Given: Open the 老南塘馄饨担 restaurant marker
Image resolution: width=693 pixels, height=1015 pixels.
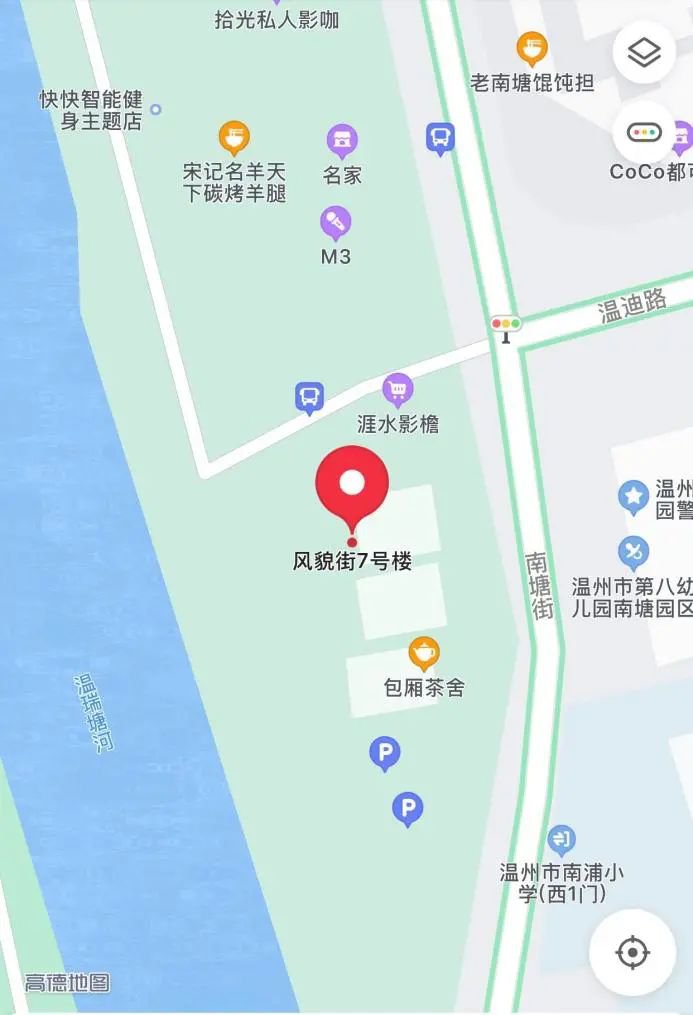Looking at the screenshot, I should tap(532, 47).
